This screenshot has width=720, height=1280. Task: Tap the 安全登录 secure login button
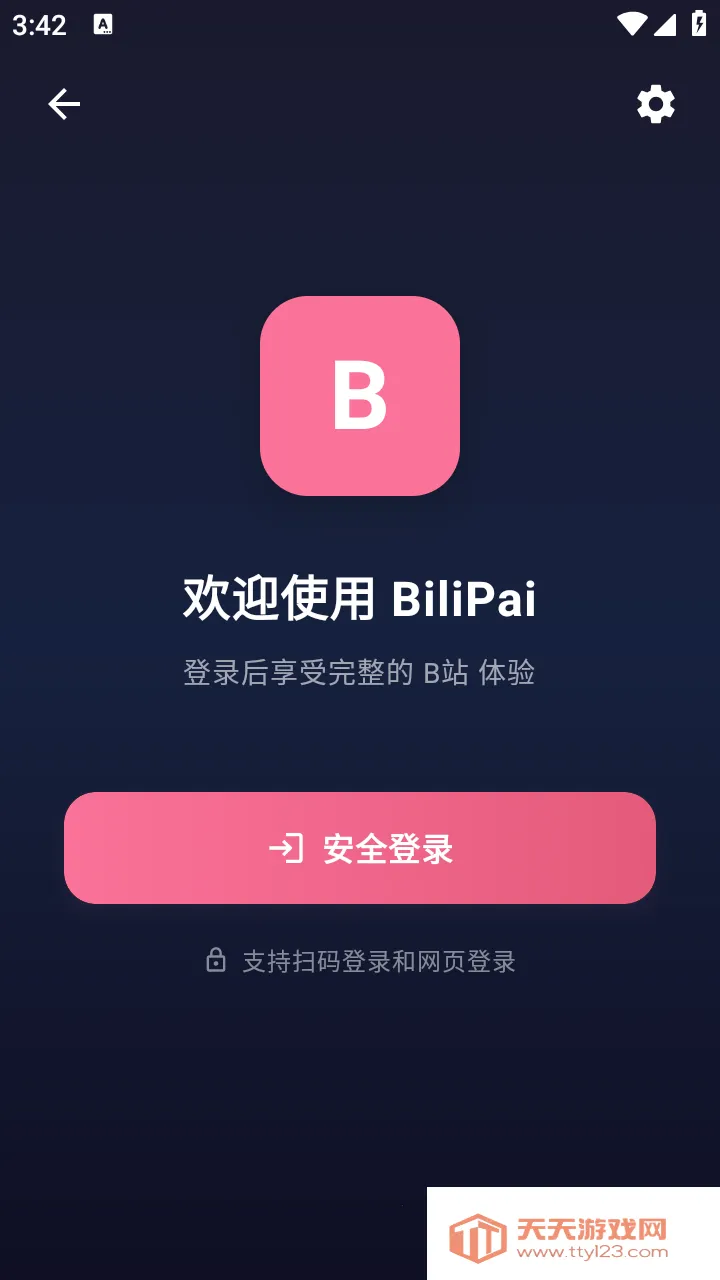(360, 848)
